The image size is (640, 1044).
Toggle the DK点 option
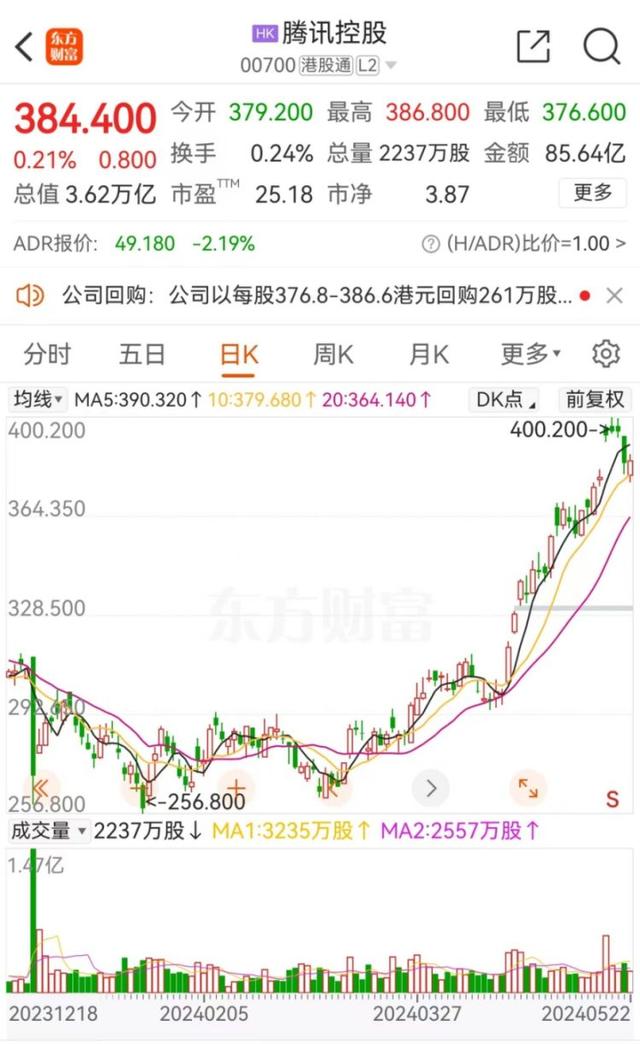[x=505, y=400]
